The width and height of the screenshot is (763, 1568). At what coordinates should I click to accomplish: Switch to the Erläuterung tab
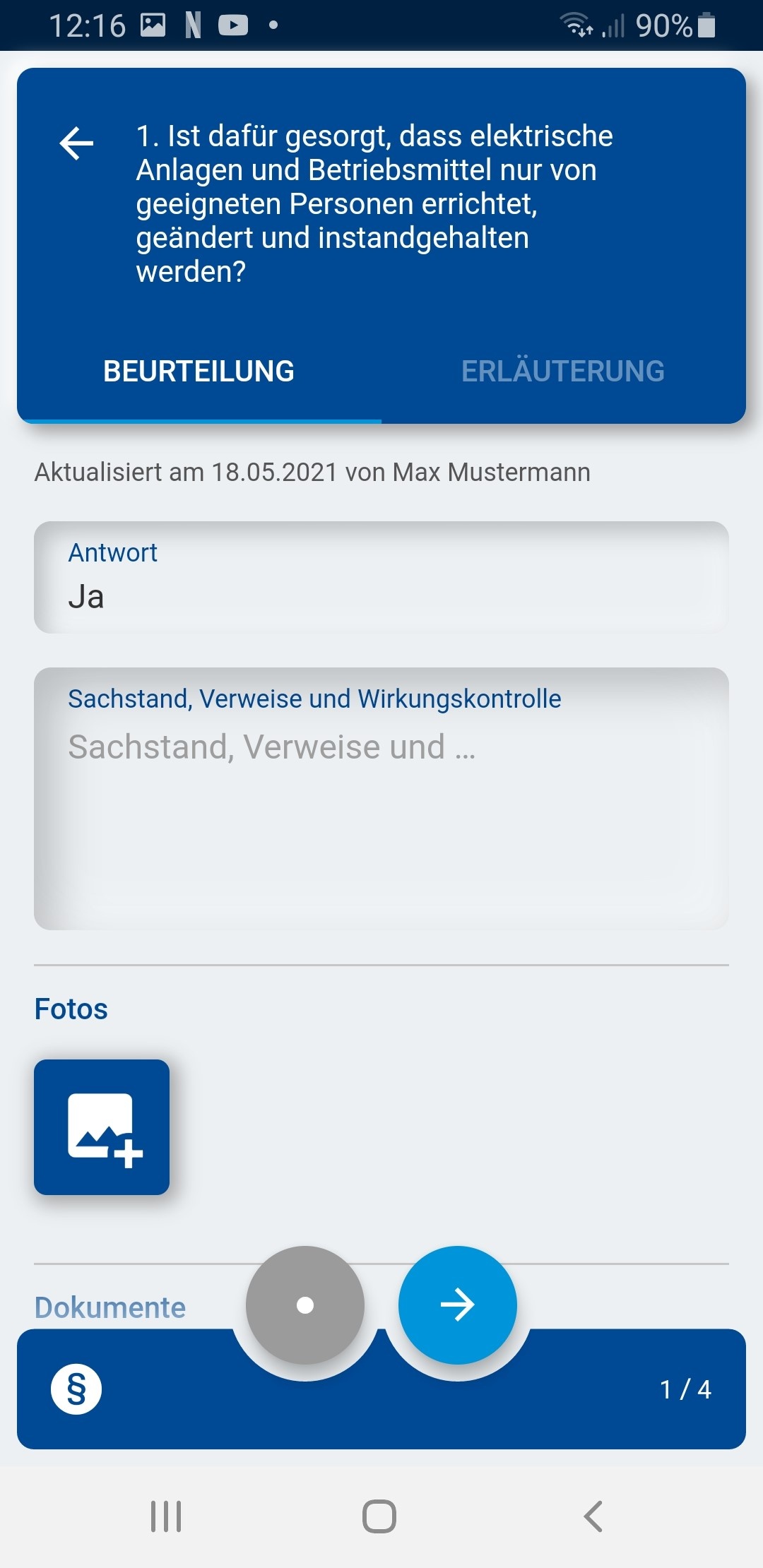pyautogui.click(x=563, y=372)
